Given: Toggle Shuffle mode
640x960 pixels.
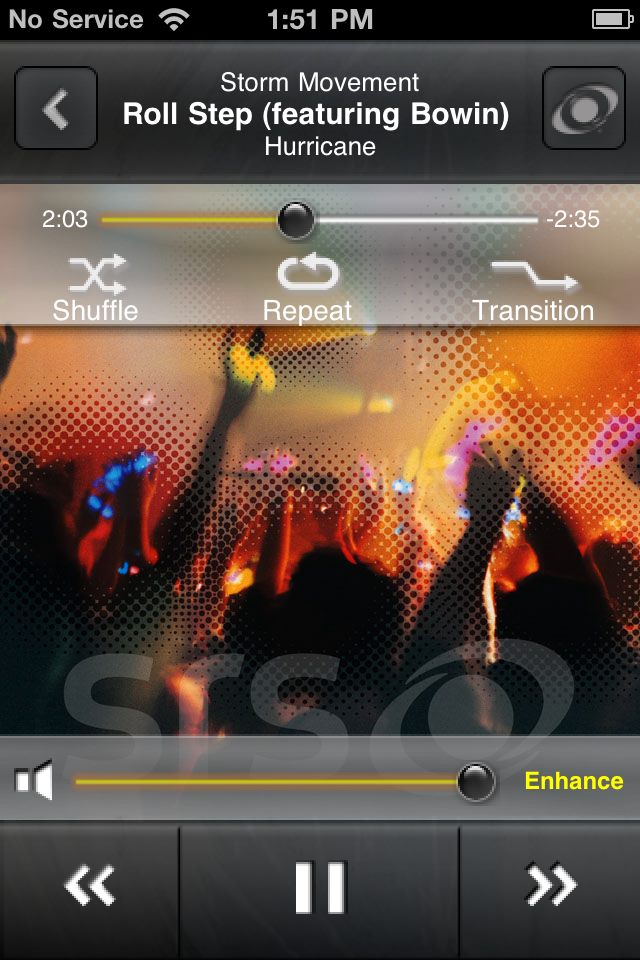Looking at the screenshot, I should click(x=96, y=288).
